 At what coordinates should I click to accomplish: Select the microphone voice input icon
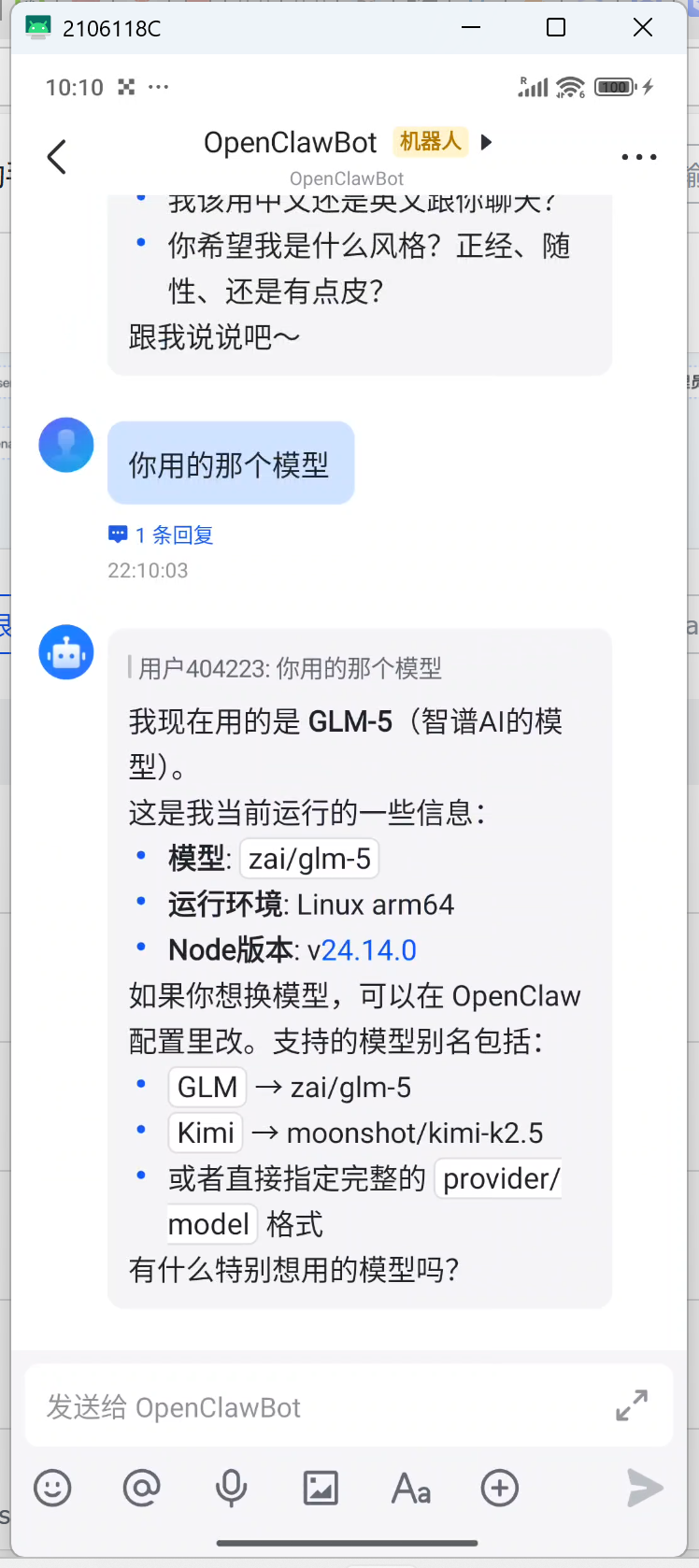pyautogui.click(x=231, y=1488)
